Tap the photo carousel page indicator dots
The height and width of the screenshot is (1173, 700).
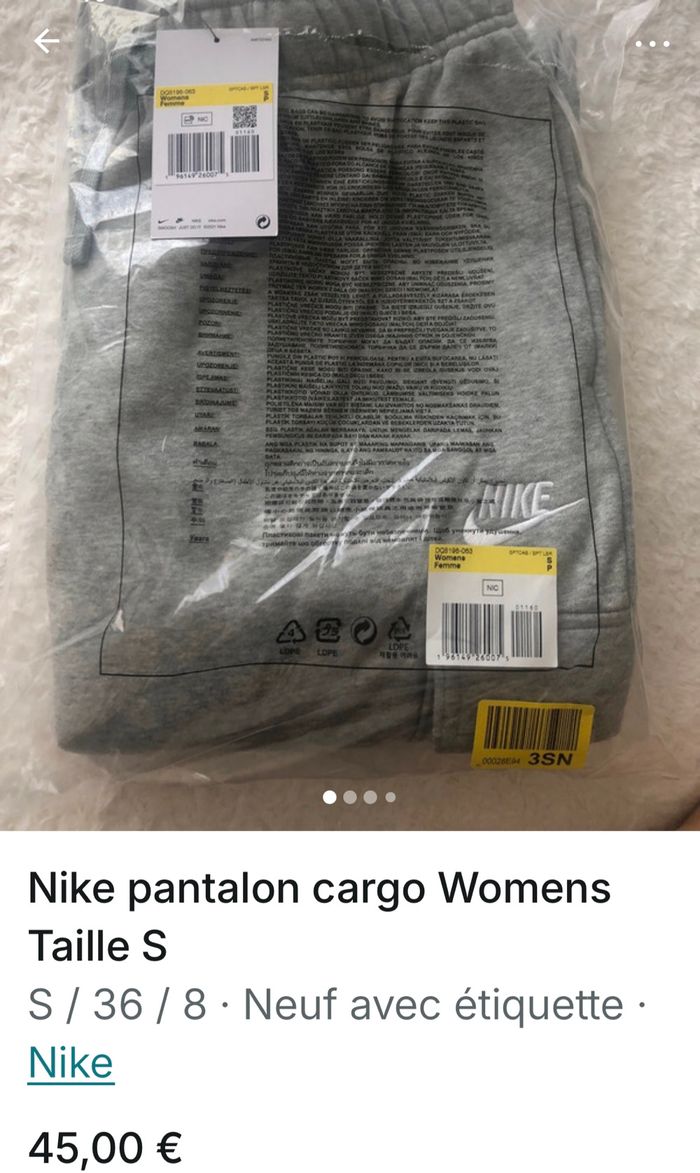point(359,797)
